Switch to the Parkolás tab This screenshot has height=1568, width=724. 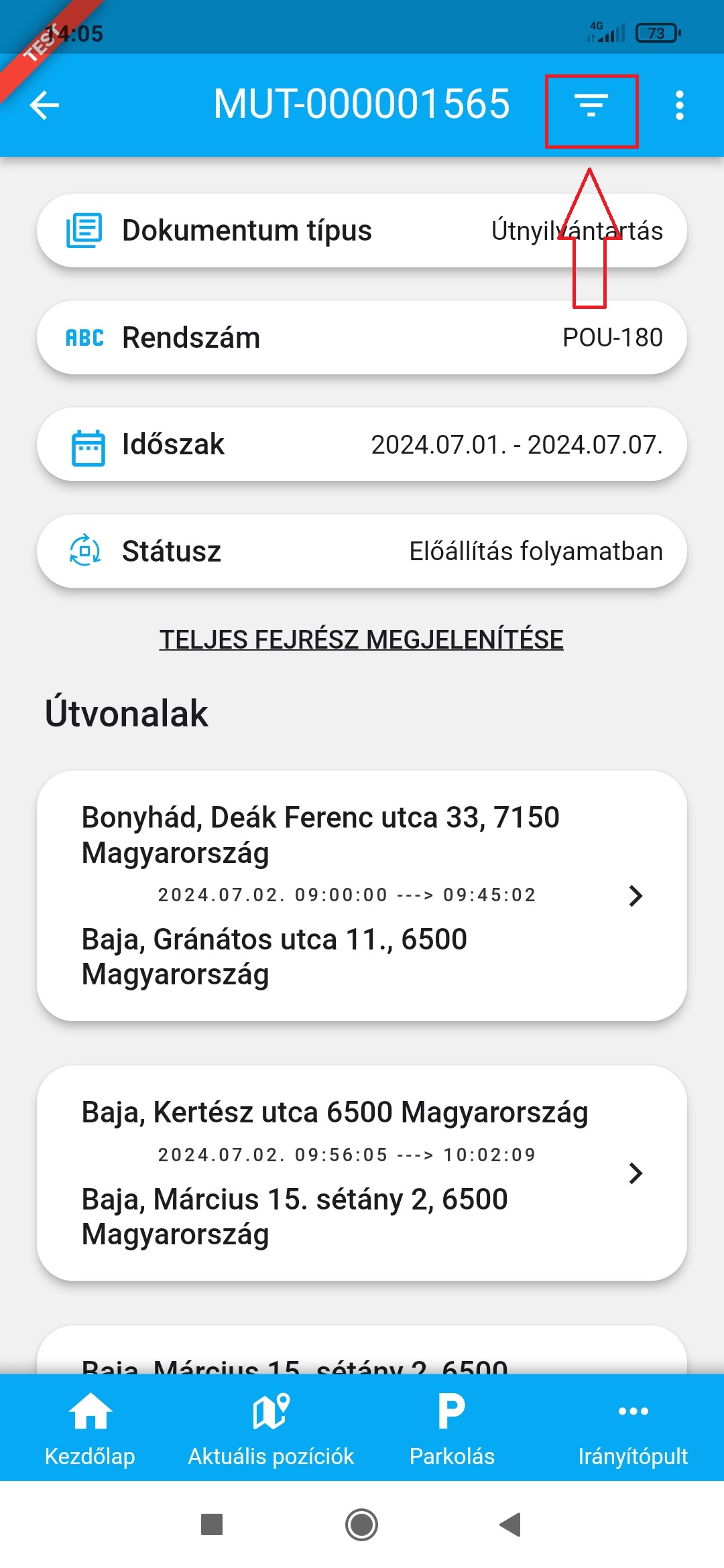point(452,1427)
